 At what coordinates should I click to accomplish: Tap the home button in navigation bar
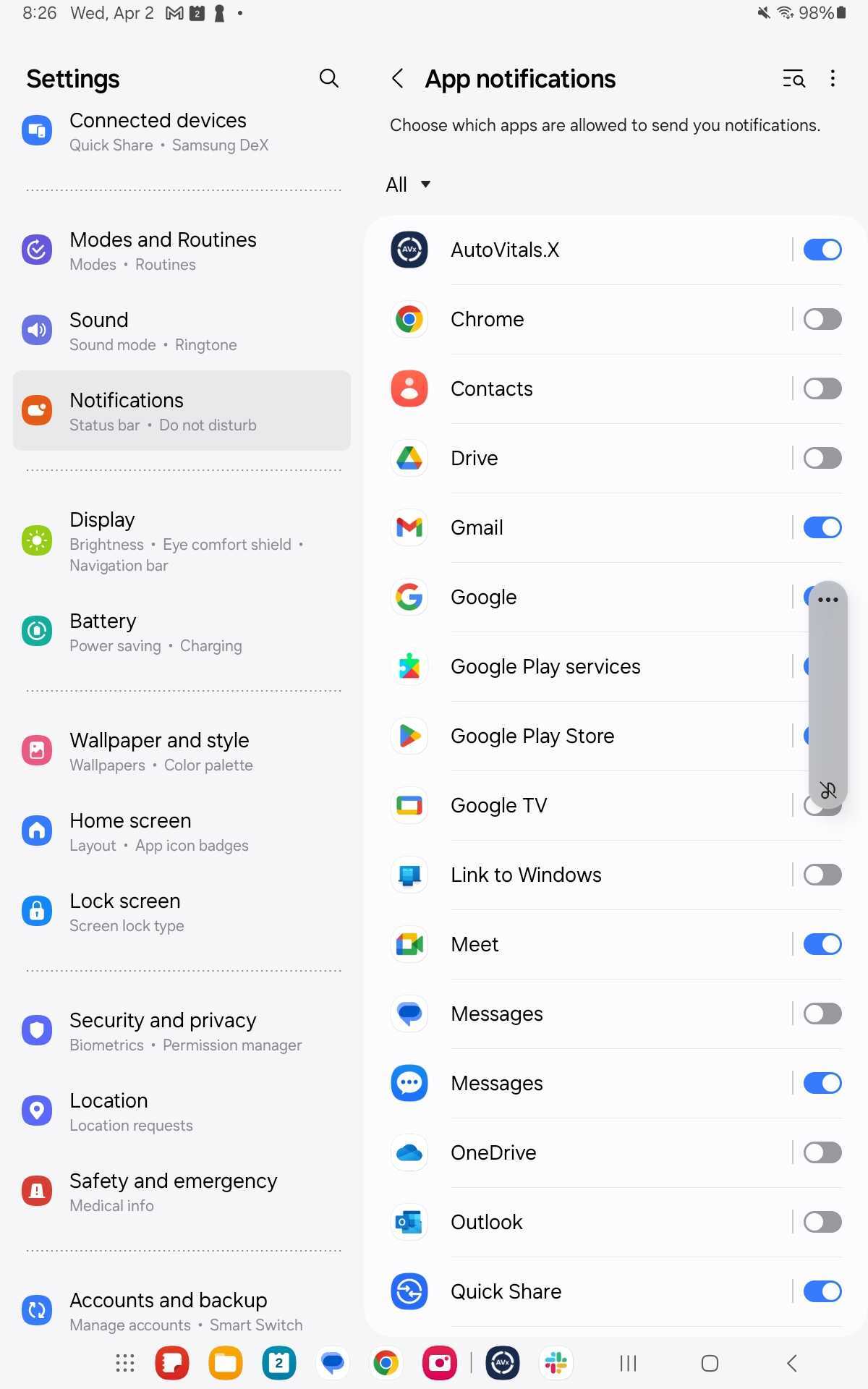(x=710, y=1364)
